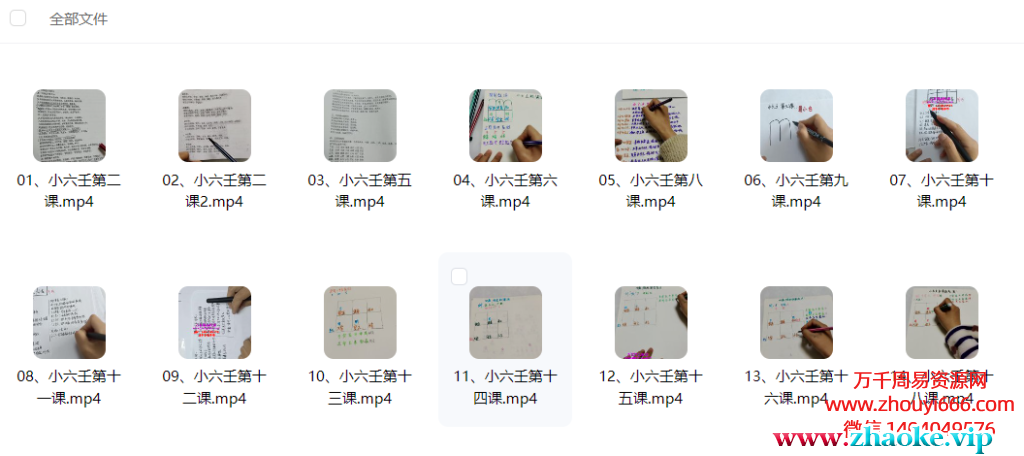Open 12、小六壬第十五课.mp4 video

click(x=650, y=322)
